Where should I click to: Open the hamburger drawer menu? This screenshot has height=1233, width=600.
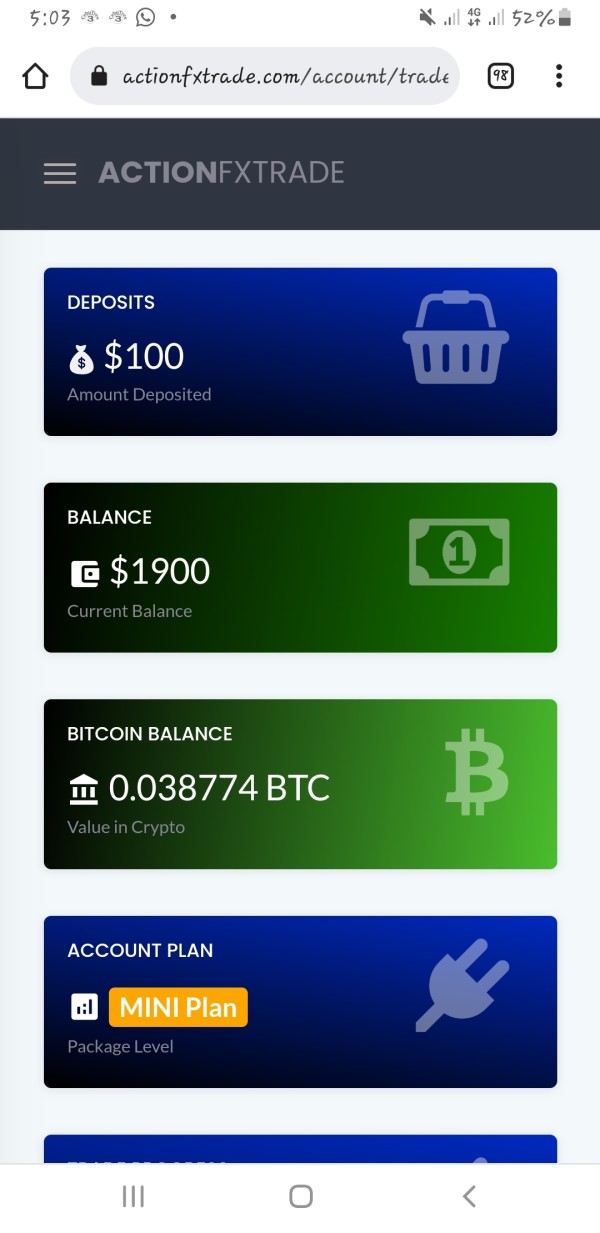coord(60,173)
